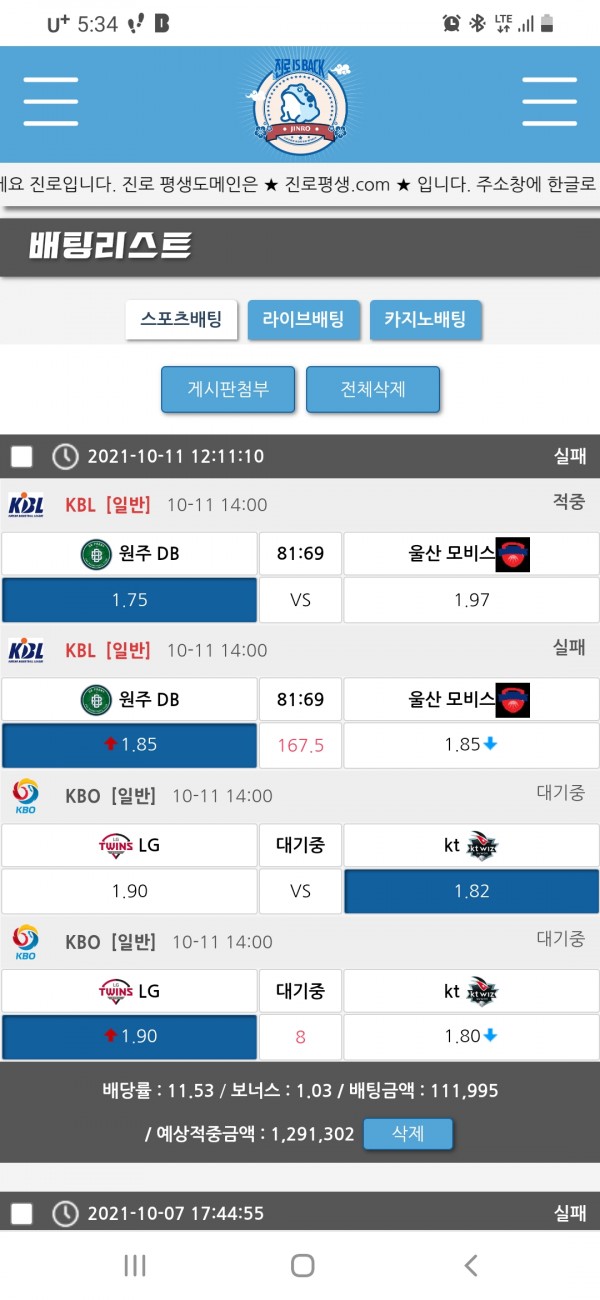Open the right hamburger menu
600x1300 pixels.
(549, 101)
